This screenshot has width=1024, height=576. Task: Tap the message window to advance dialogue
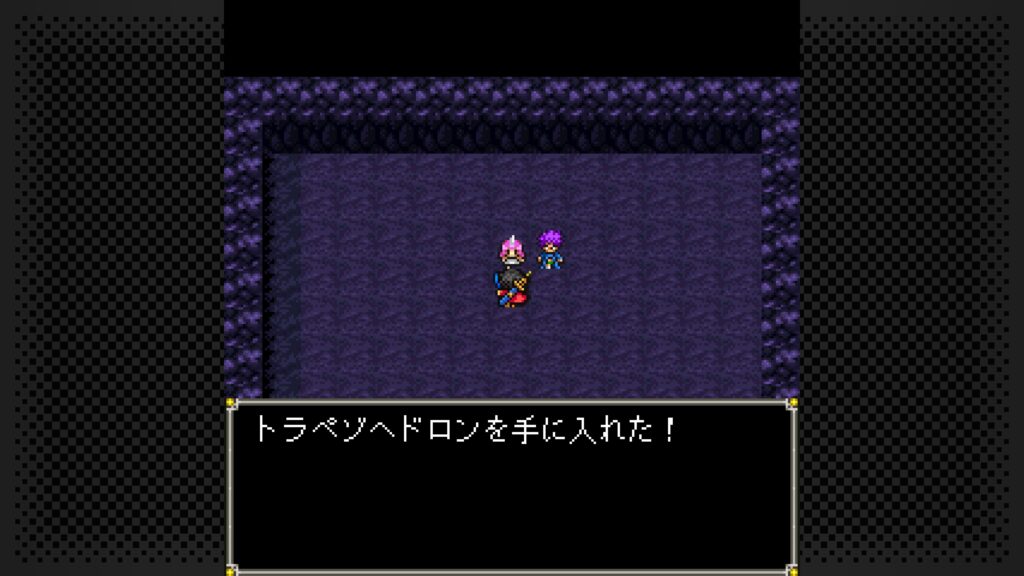point(511,486)
